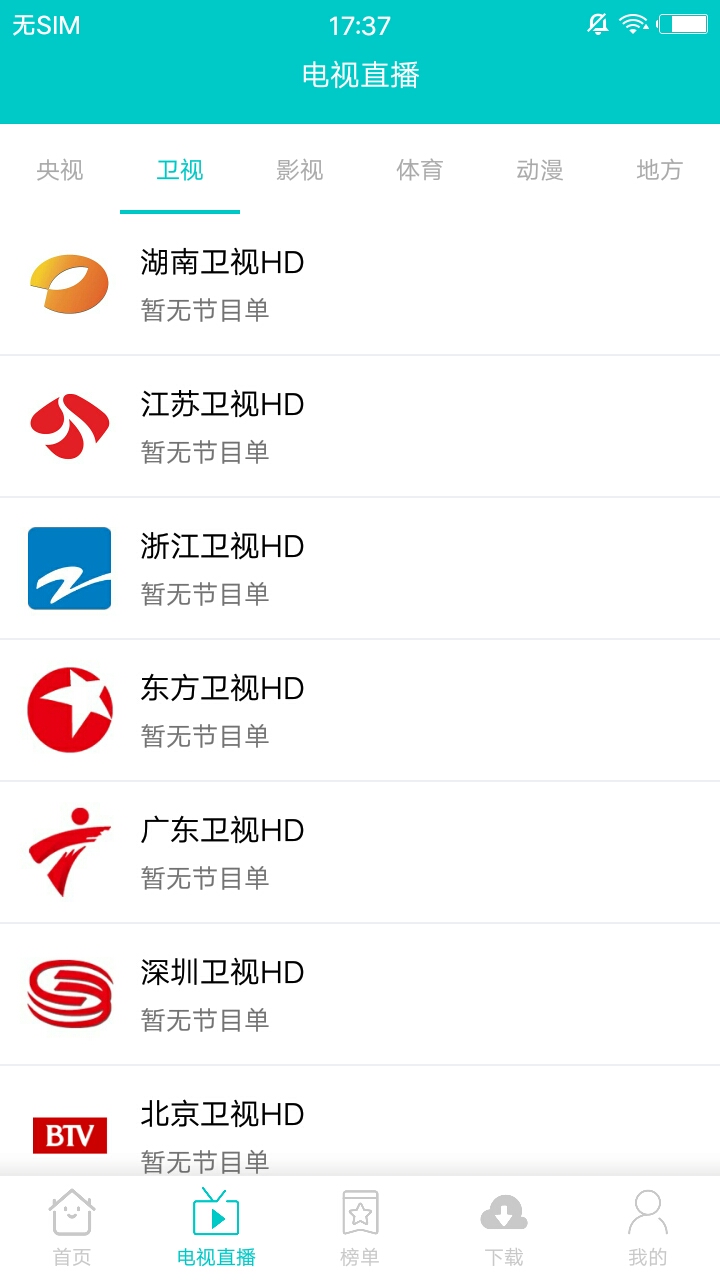Tap the Zhejiang TV HD blue logo

[69, 567]
